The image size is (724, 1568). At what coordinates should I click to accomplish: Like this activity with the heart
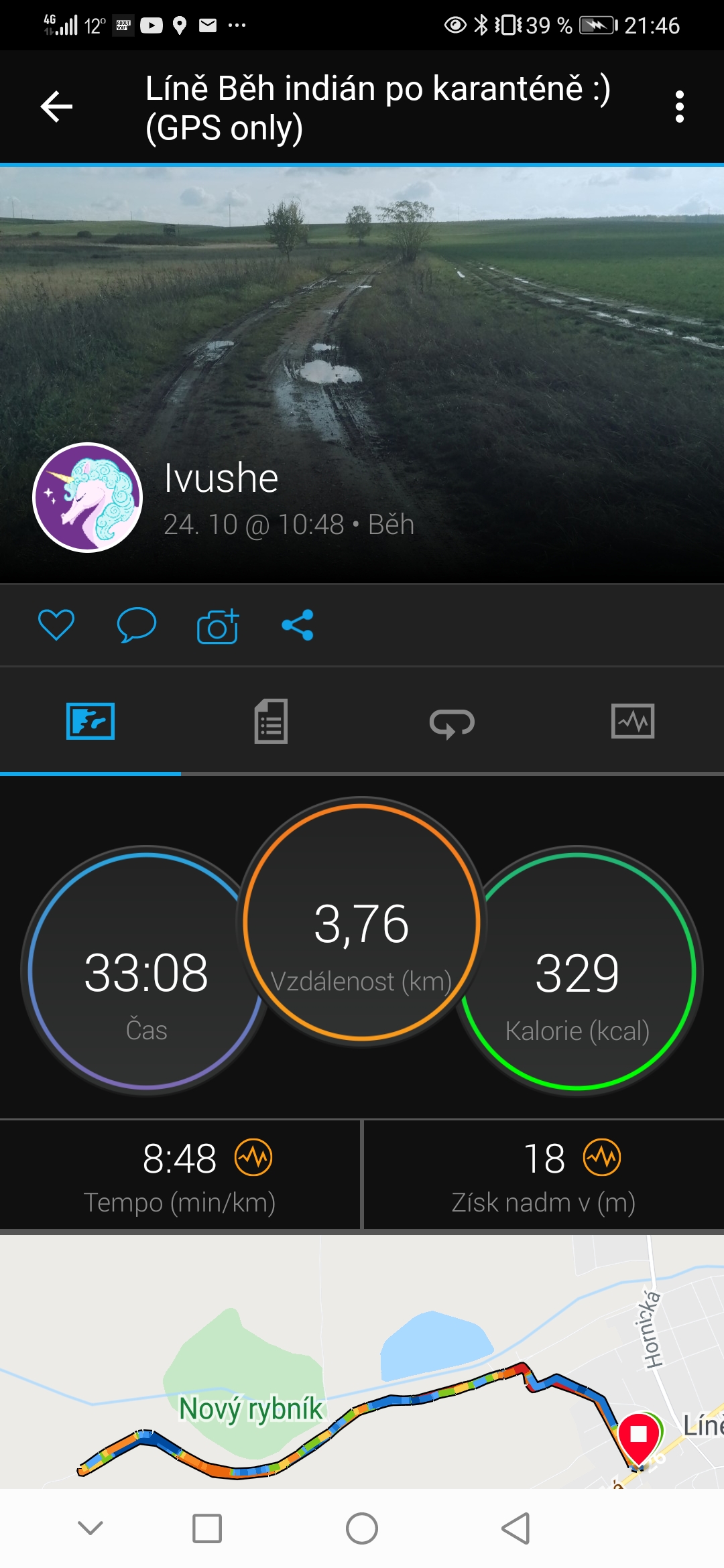56,625
